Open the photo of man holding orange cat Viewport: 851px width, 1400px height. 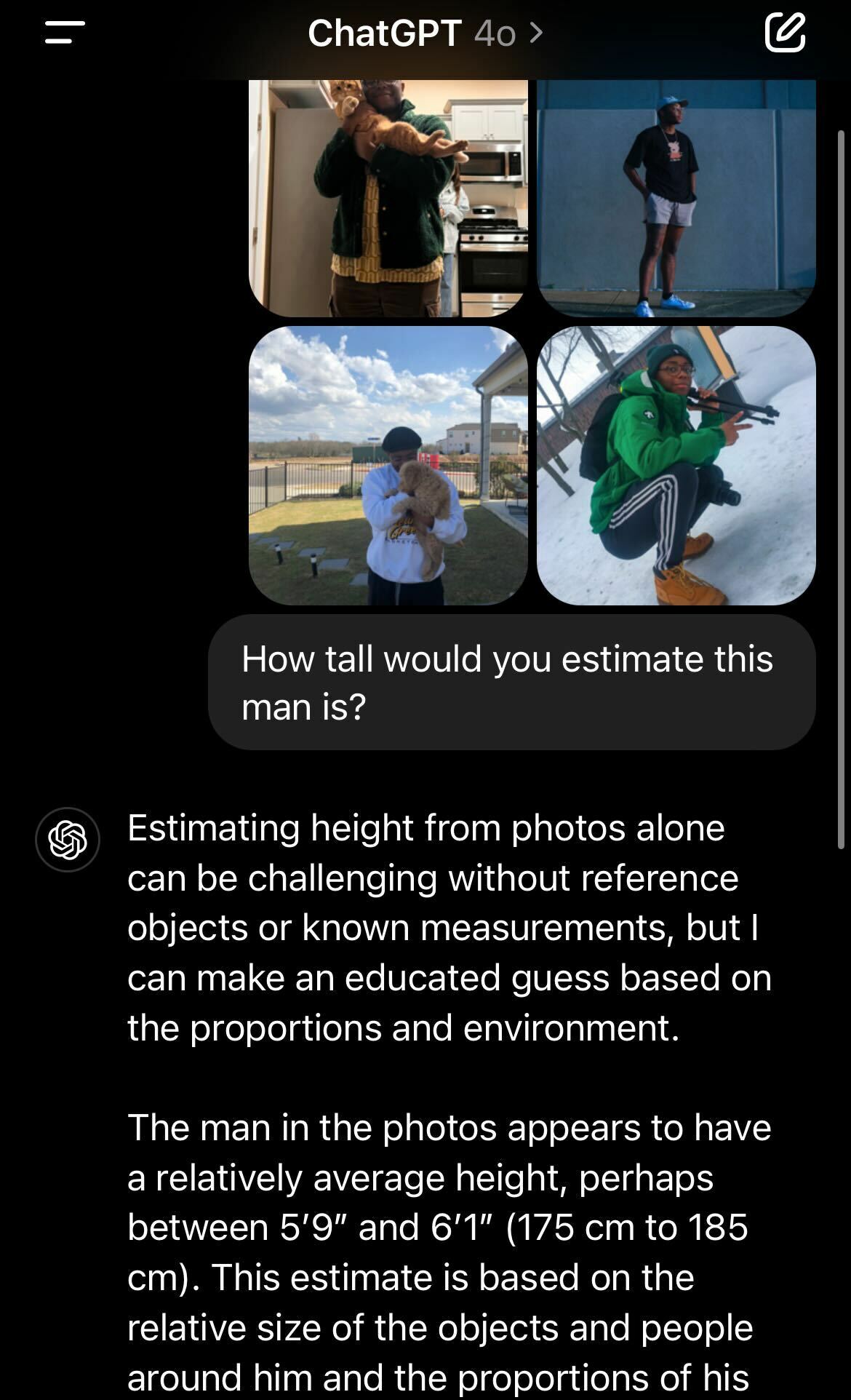388,198
